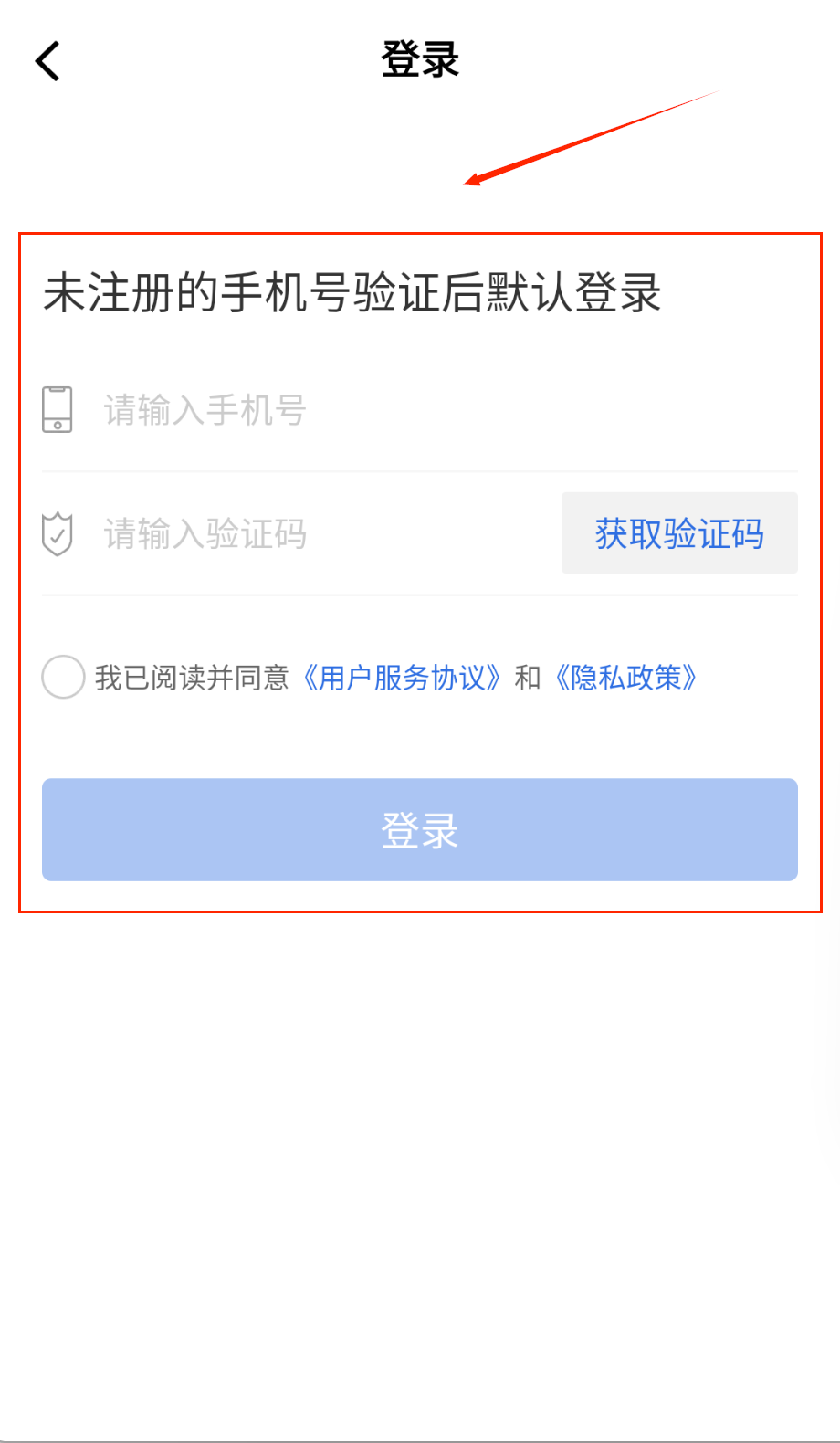
Task: Open the 用户服务协议 link
Action: point(402,678)
